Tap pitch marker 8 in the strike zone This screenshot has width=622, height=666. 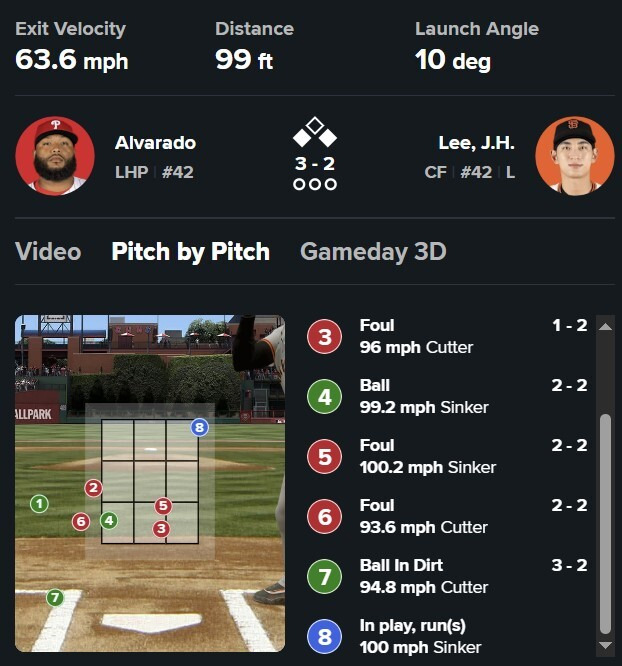tap(200, 428)
